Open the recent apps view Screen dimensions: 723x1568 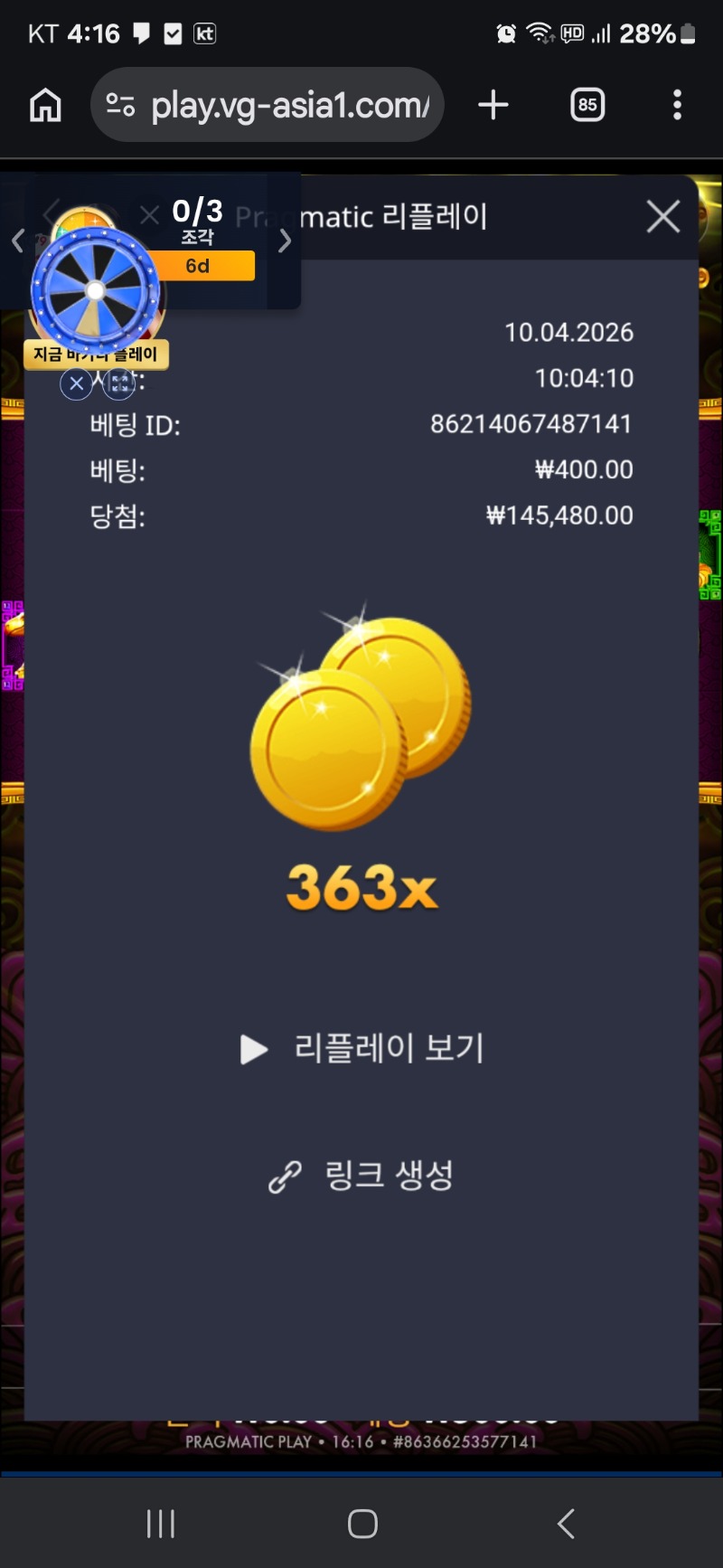pos(161,1524)
